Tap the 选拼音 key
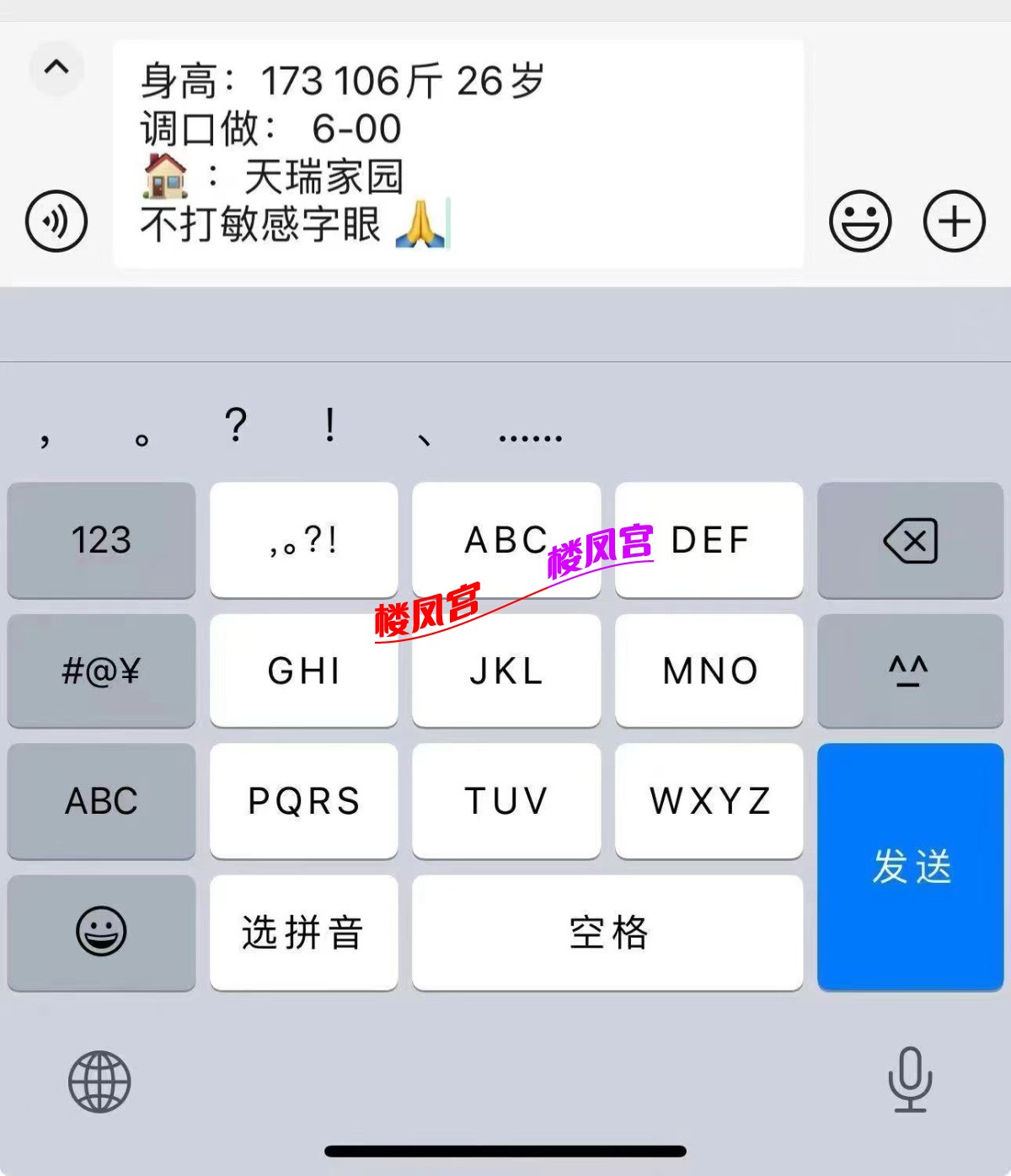This screenshot has width=1011, height=1176. click(303, 933)
